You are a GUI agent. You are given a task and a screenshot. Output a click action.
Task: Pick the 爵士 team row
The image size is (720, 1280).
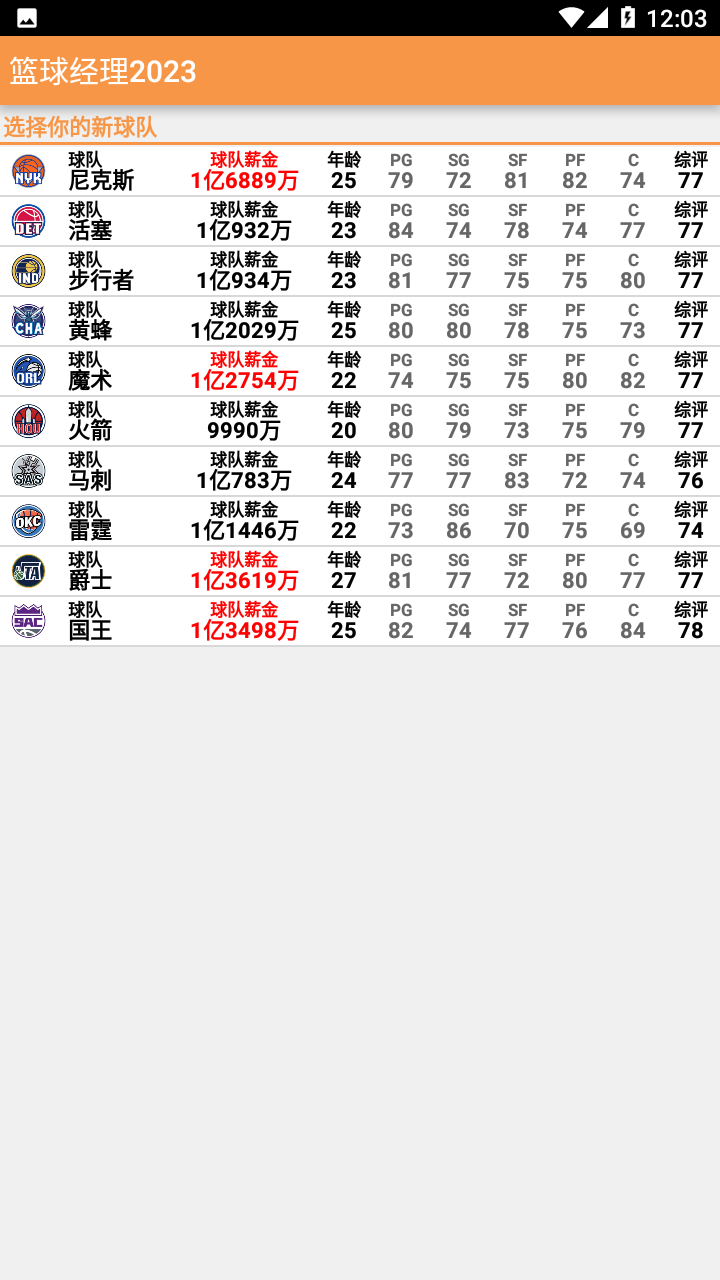[x=360, y=571]
